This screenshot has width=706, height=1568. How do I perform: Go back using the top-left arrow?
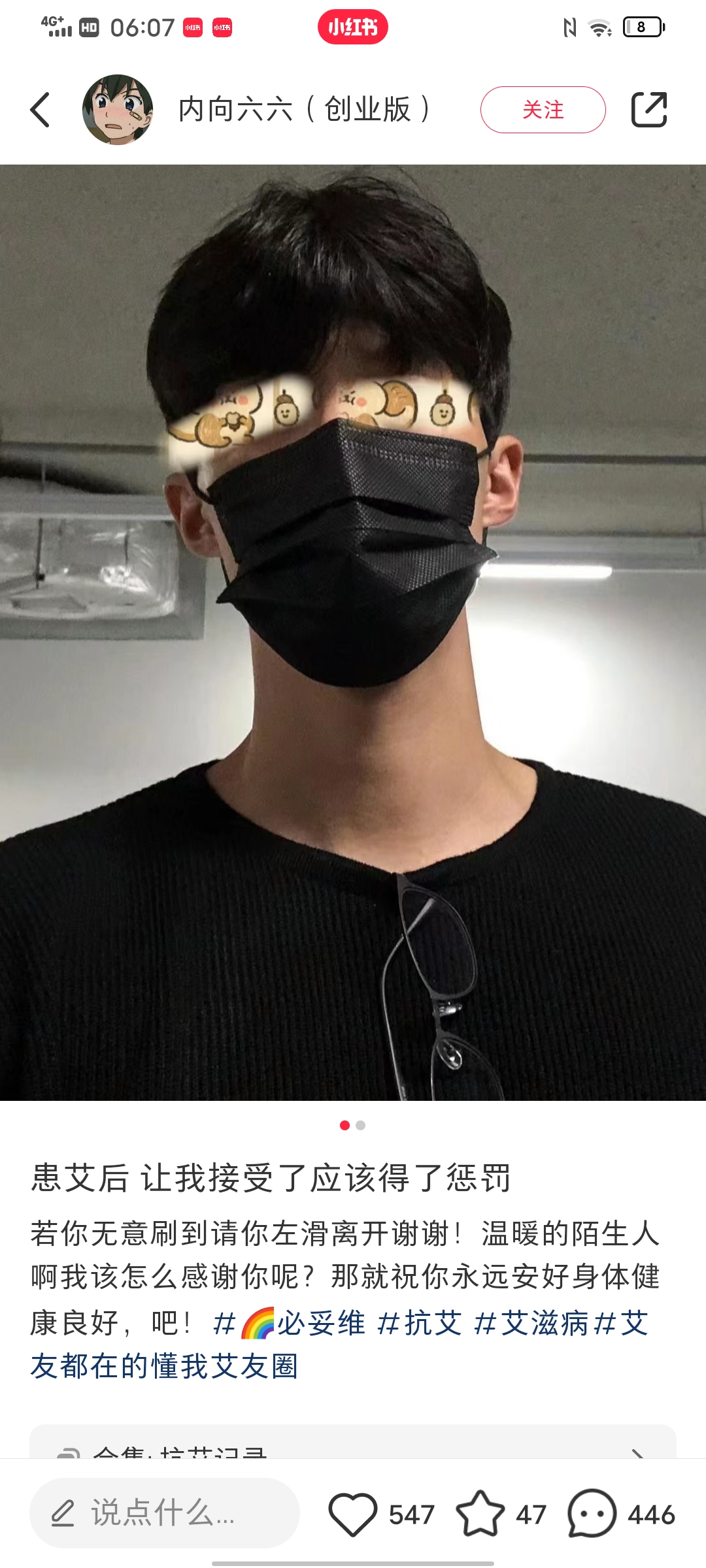[x=41, y=110]
